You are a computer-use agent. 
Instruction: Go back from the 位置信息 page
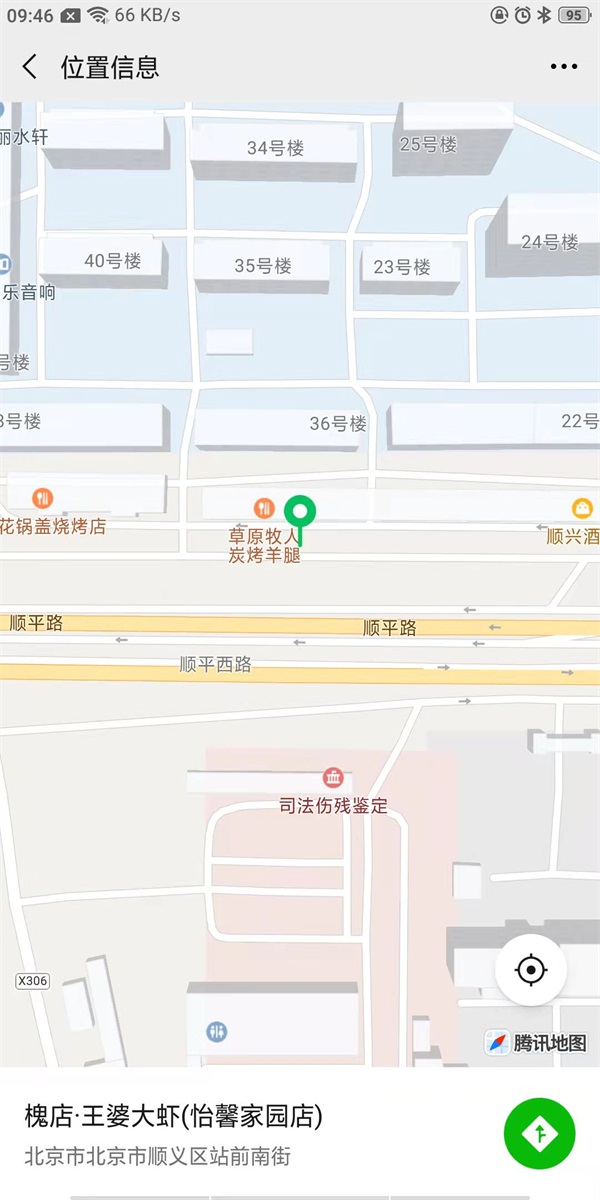tap(30, 67)
